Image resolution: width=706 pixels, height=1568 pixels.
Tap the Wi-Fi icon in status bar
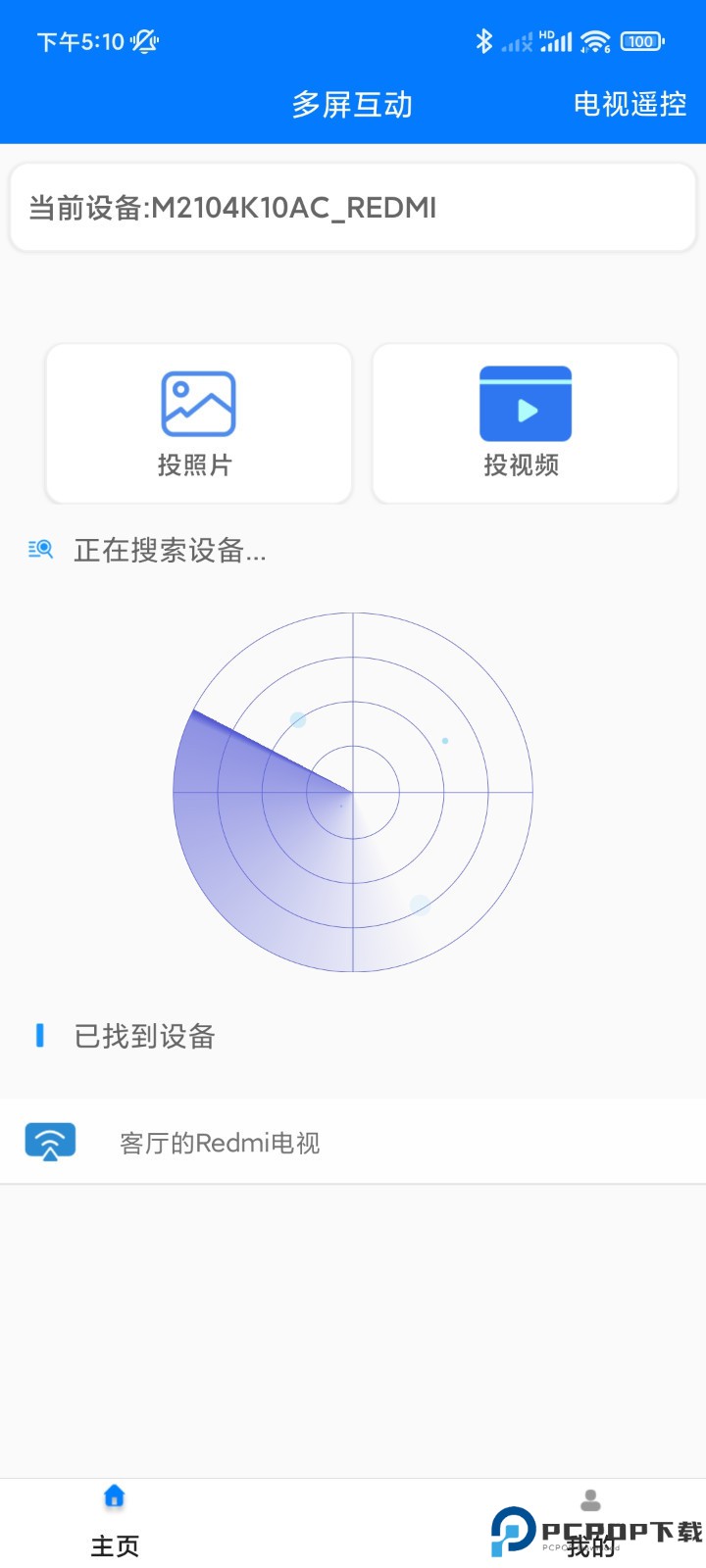594,41
